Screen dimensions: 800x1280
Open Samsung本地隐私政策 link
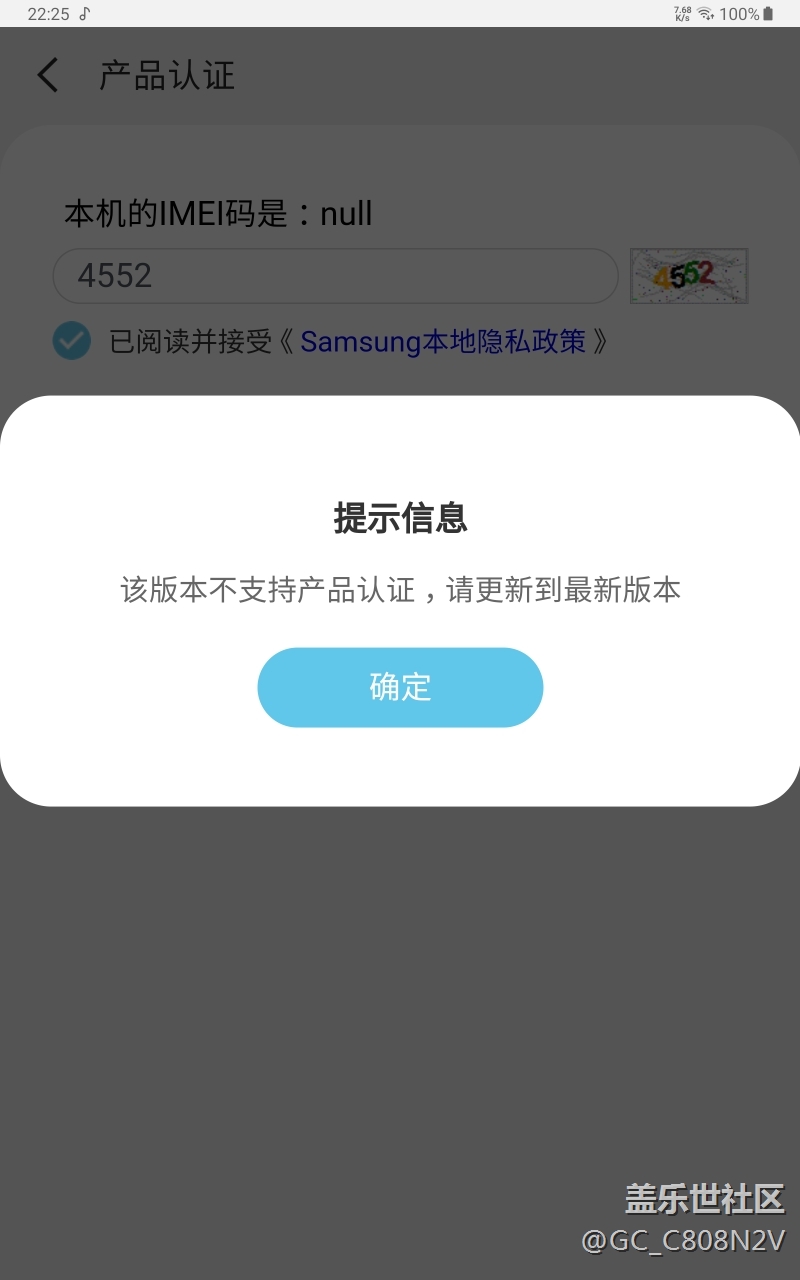[x=443, y=342]
